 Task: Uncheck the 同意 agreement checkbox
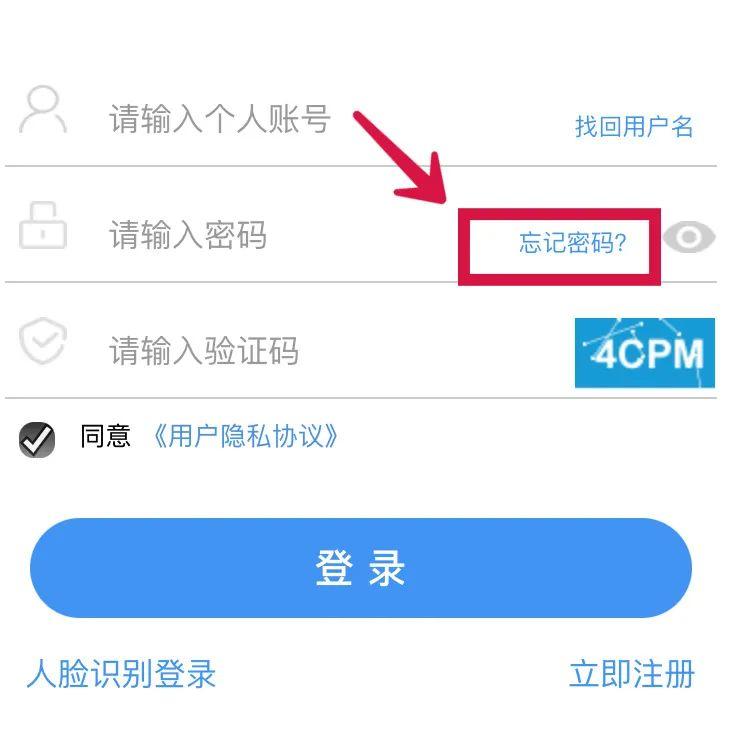point(38,438)
